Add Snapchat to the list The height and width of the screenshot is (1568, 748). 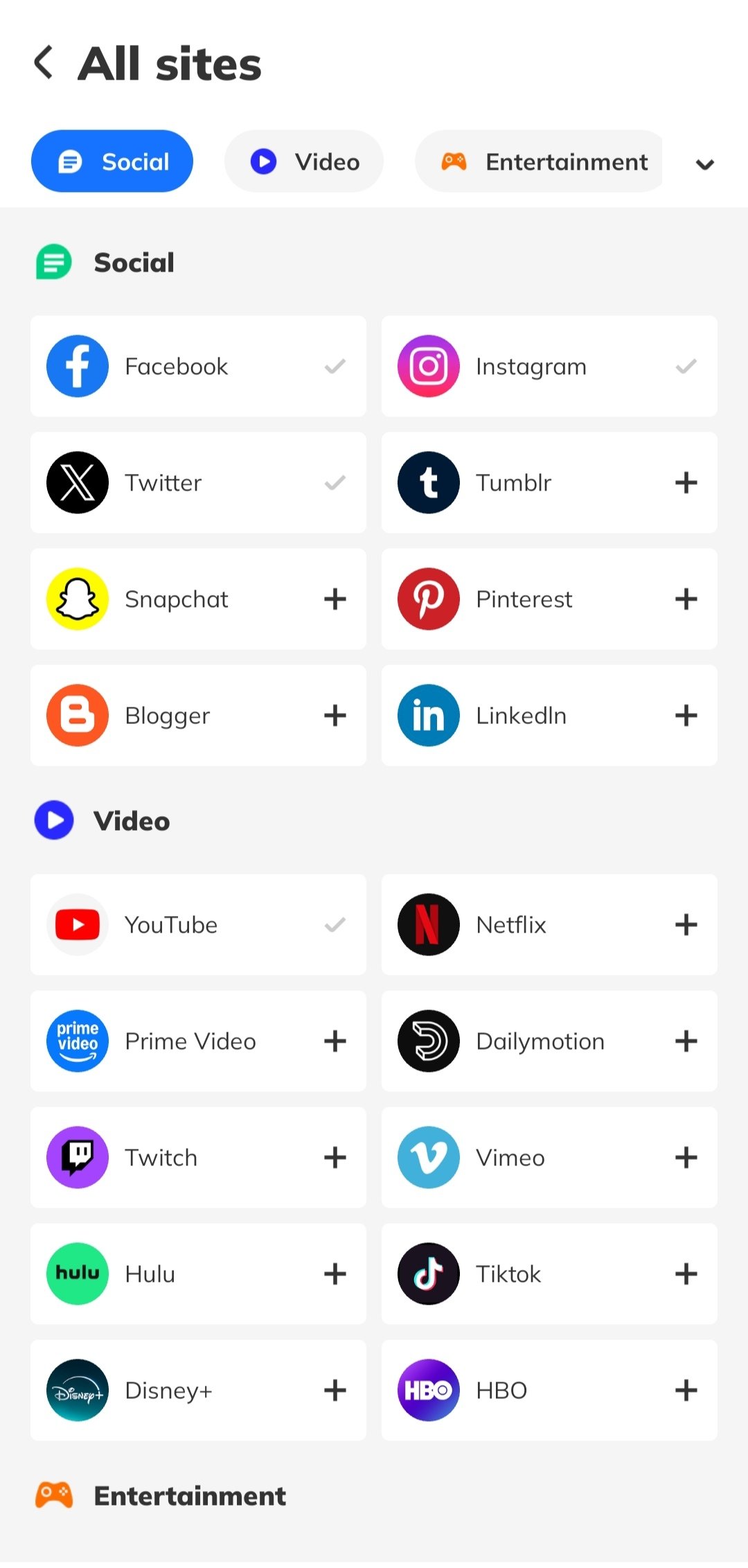tap(335, 599)
